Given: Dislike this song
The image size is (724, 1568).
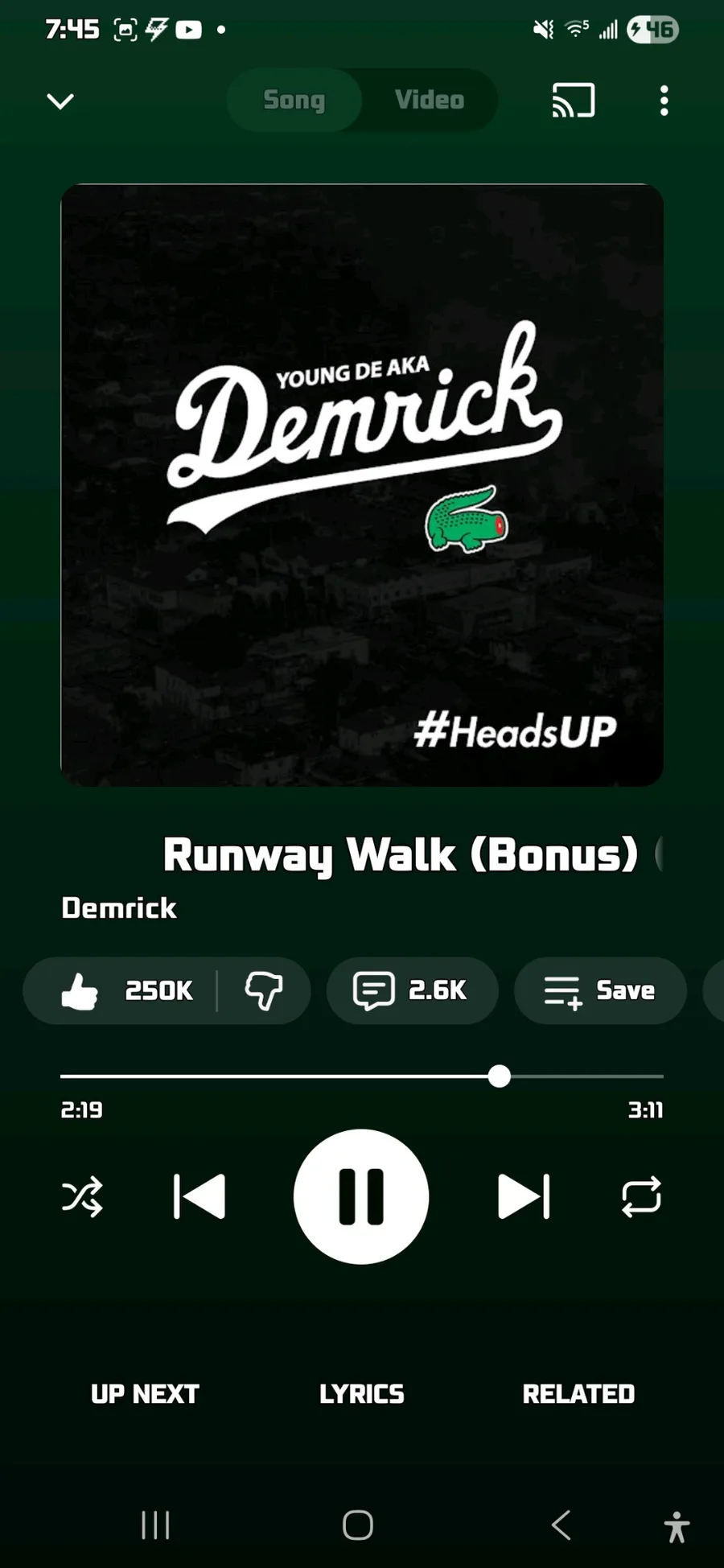Looking at the screenshot, I should tap(263, 990).
